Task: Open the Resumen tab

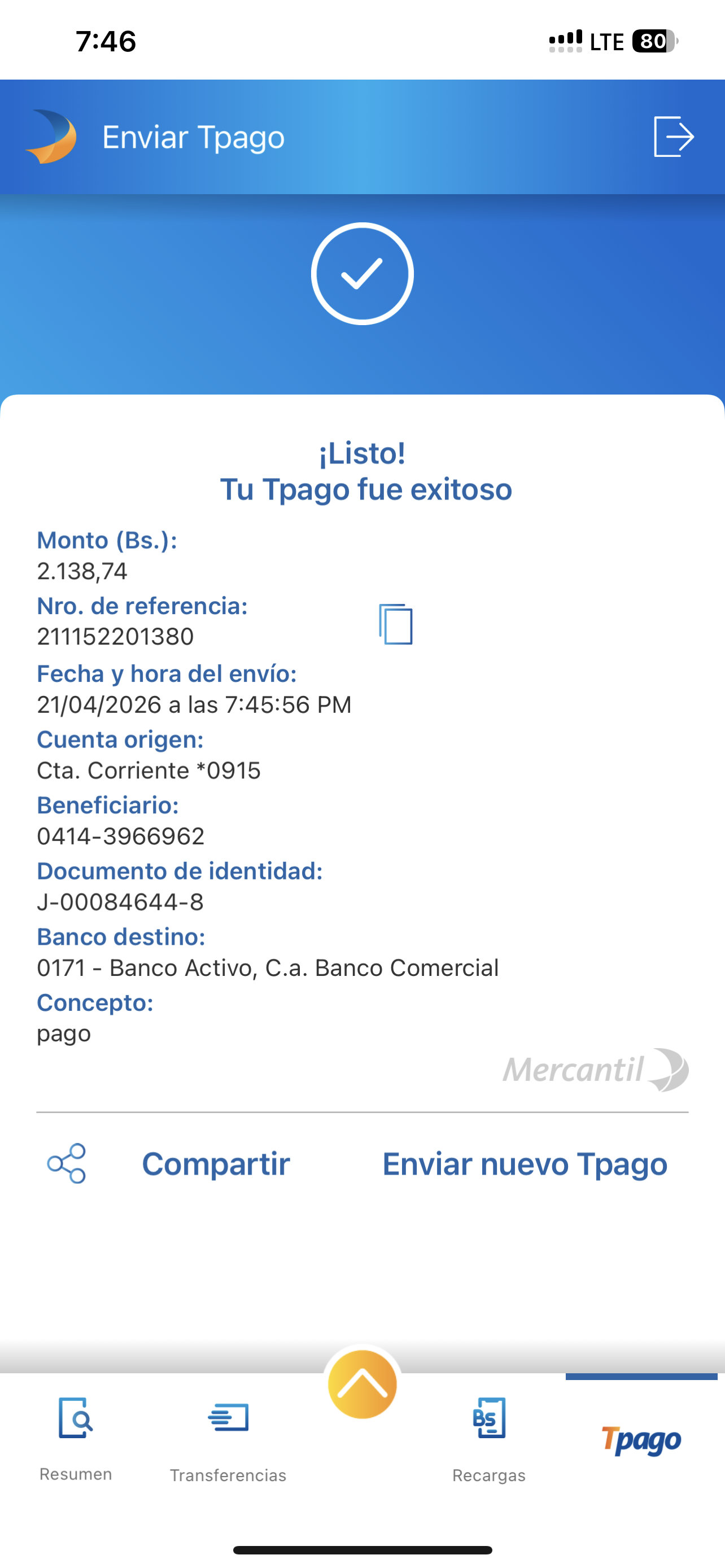Action: point(76,1438)
